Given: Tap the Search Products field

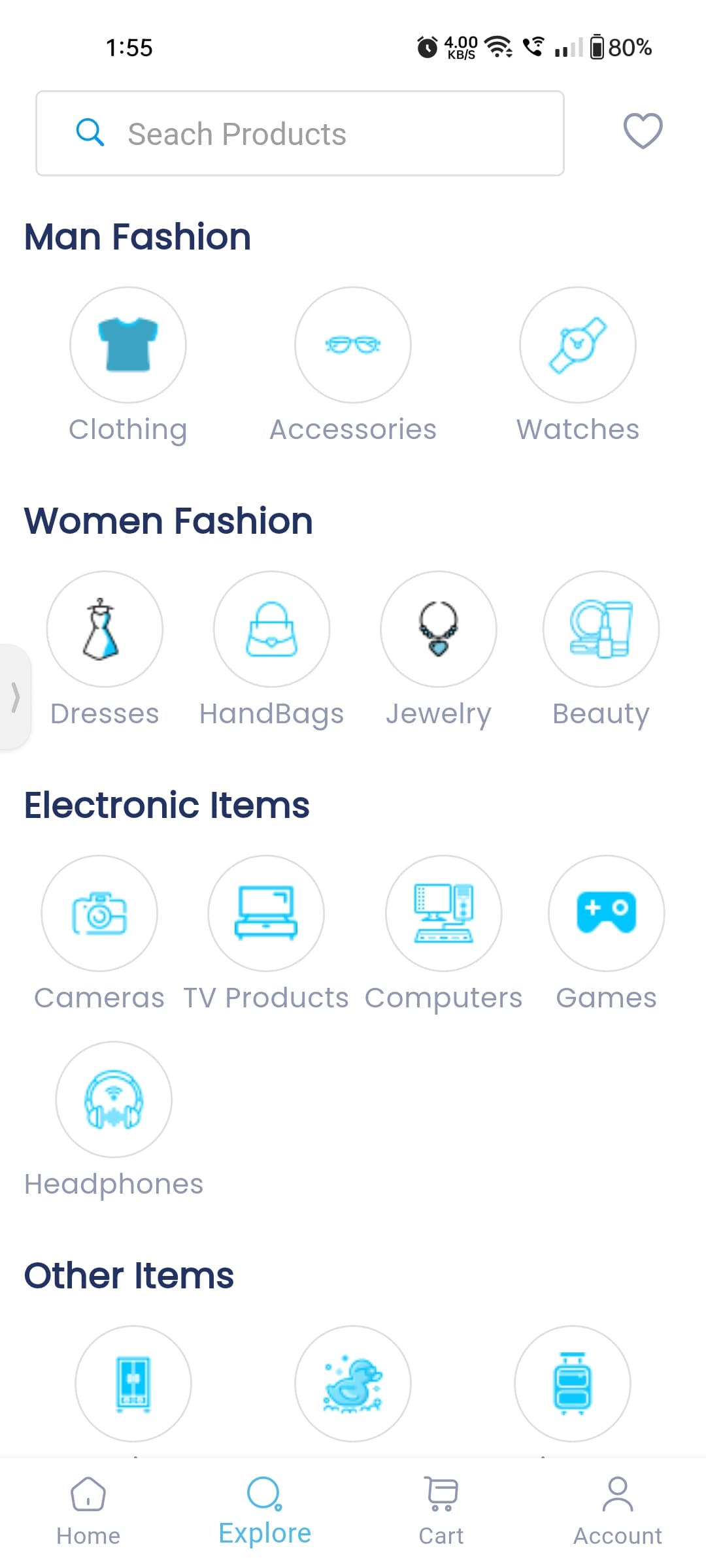Looking at the screenshot, I should [x=299, y=133].
